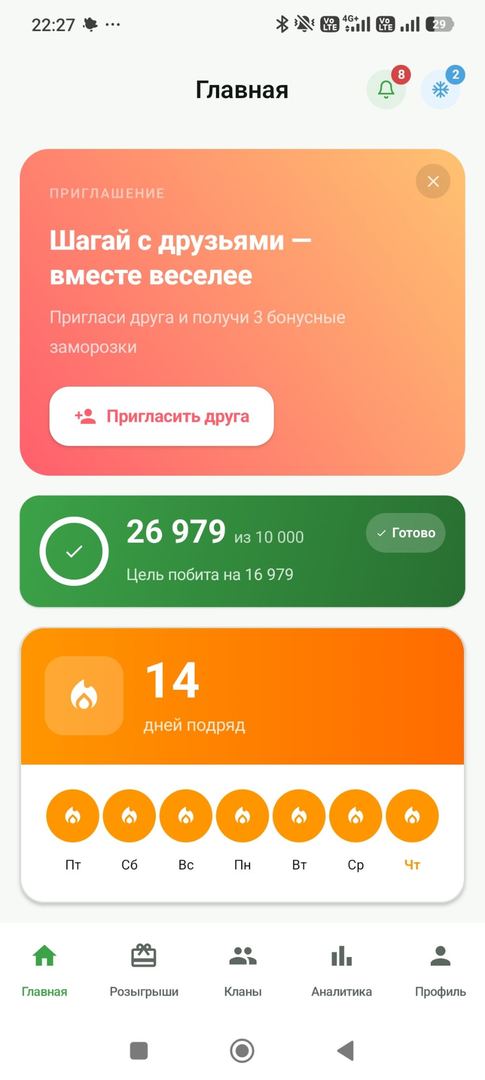The width and height of the screenshot is (485, 1080).
Task: Switch to the Кланы tab
Action: click(242, 973)
